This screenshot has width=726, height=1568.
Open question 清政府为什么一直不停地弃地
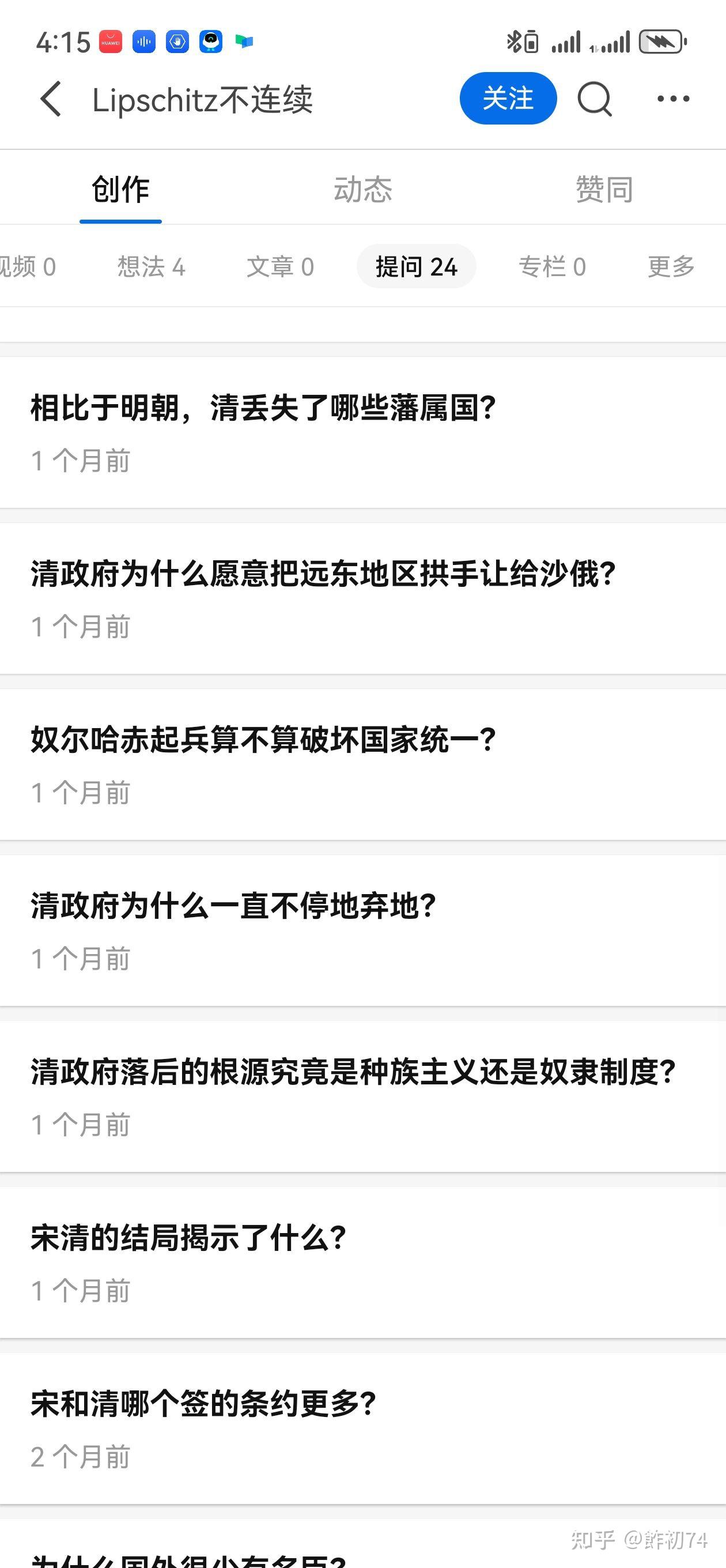[x=234, y=906]
